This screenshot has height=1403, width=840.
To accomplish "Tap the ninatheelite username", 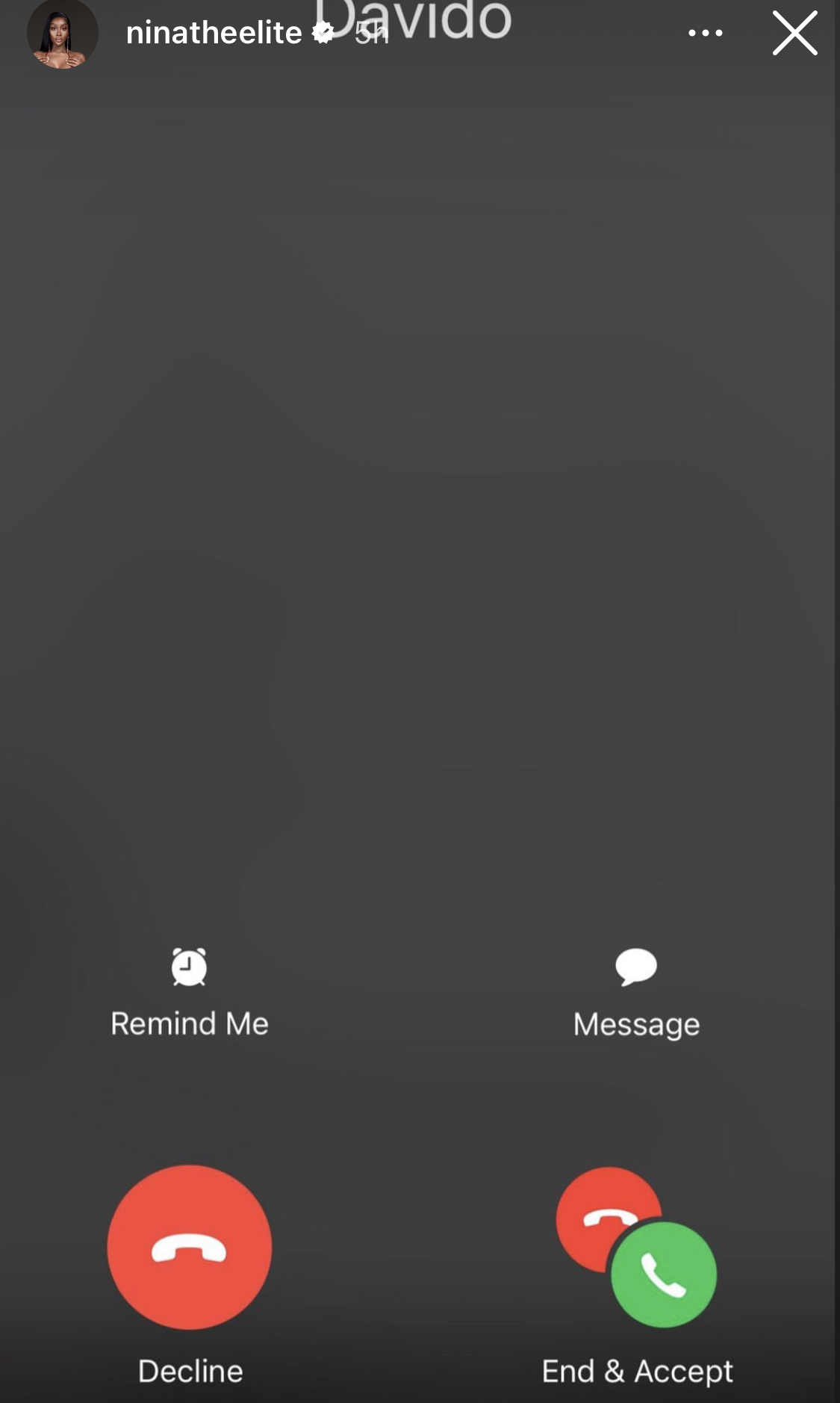I will point(214,33).
